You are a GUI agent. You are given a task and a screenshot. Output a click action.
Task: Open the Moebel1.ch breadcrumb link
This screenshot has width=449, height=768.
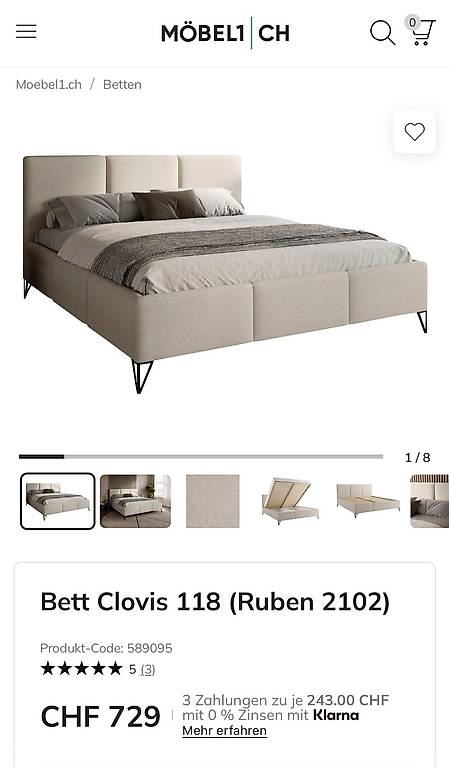click(x=48, y=84)
